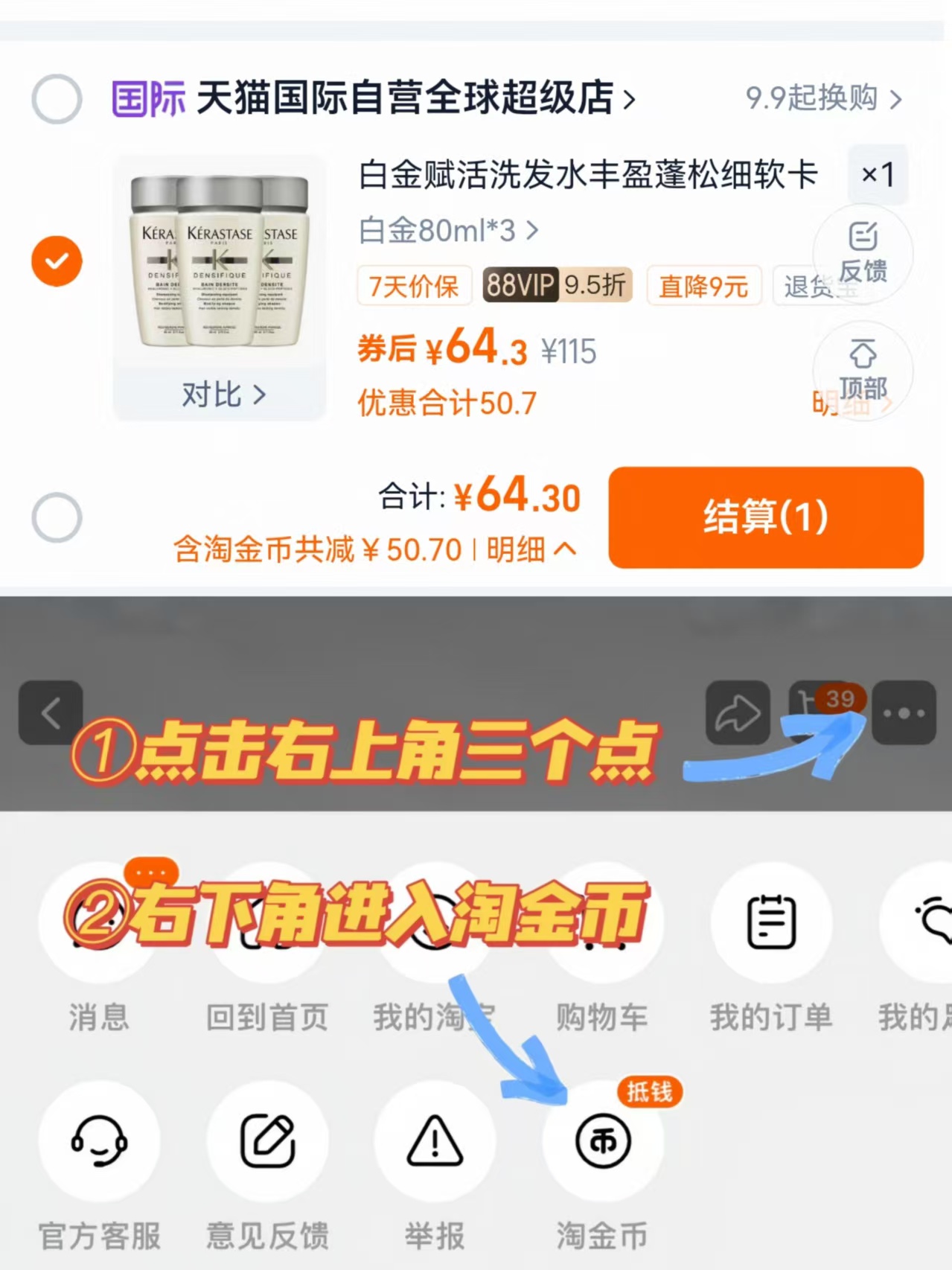Click the share arrow icon
This screenshot has height=1270, width=952.
tap(737, 711)
